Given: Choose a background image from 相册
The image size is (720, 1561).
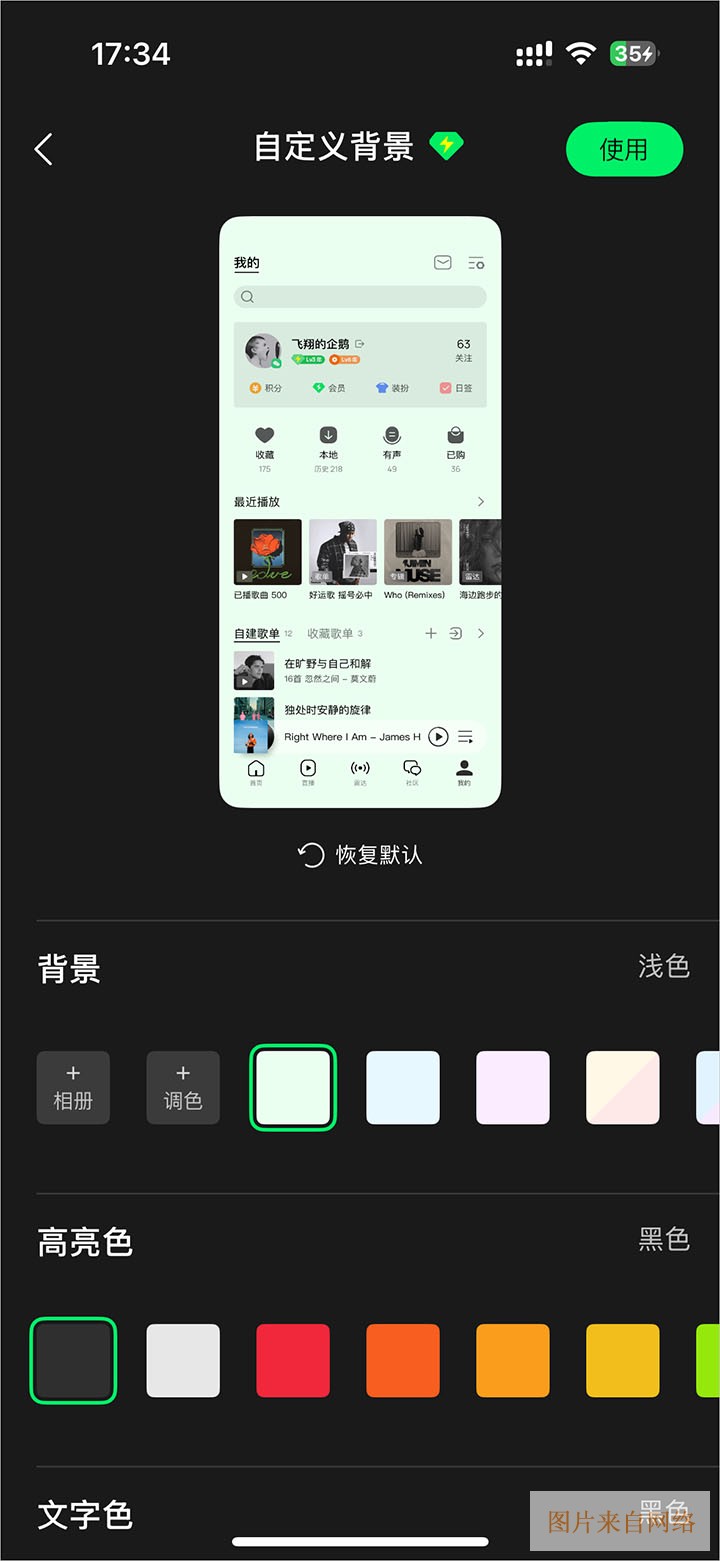Looking at the screenshot, I should pos(73,1088).
